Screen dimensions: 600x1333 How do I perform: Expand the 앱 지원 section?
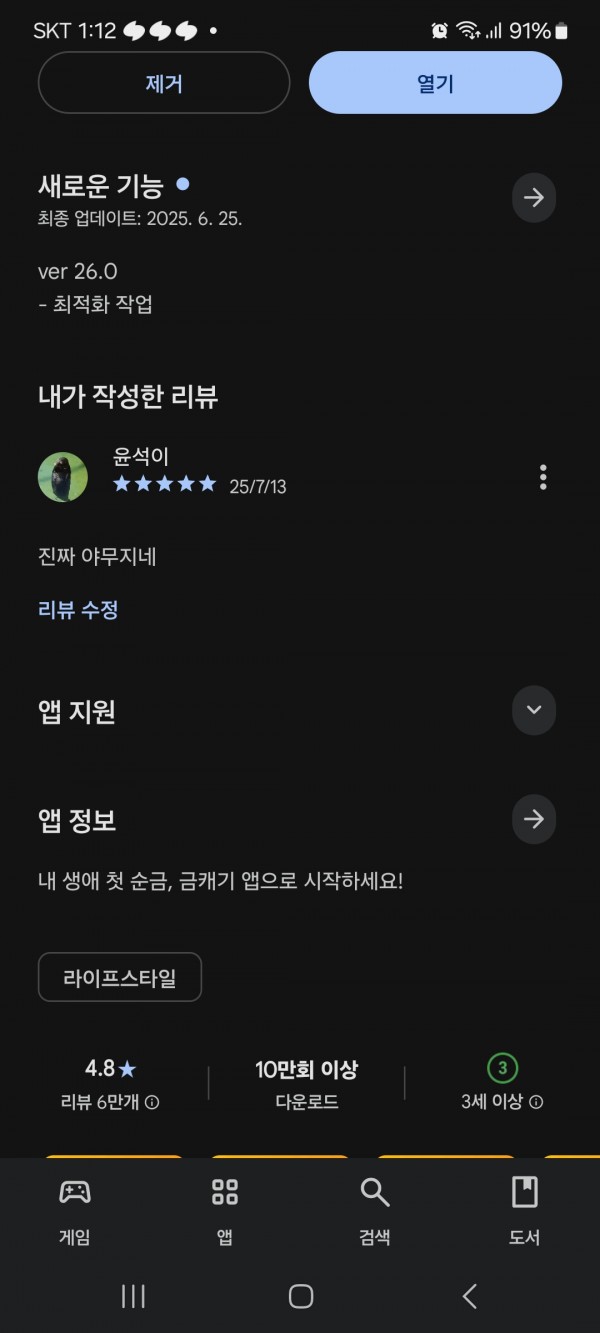pyautogui.click(x=534, y=710)
